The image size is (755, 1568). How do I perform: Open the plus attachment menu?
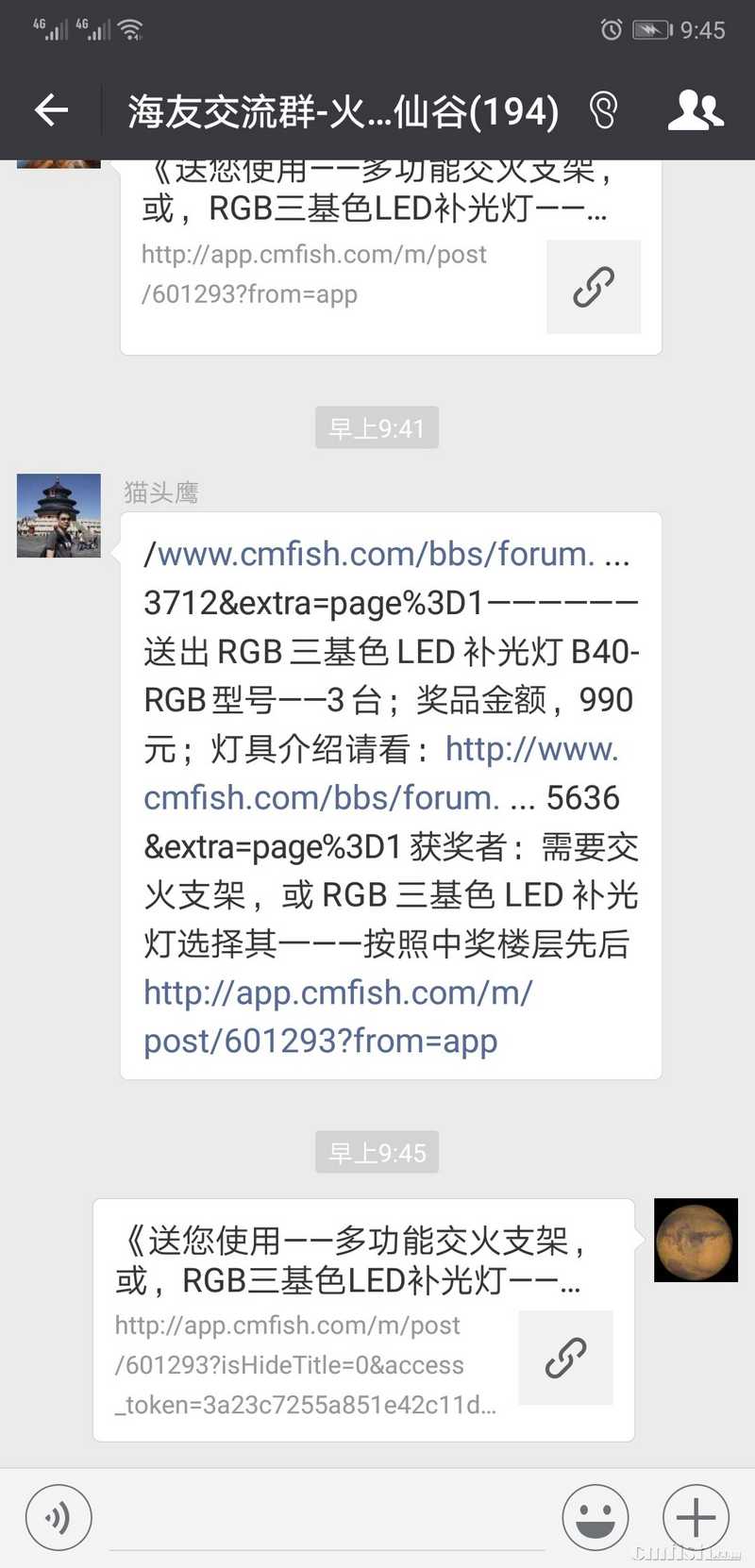pyautogui.click(x=696, y=1518)
